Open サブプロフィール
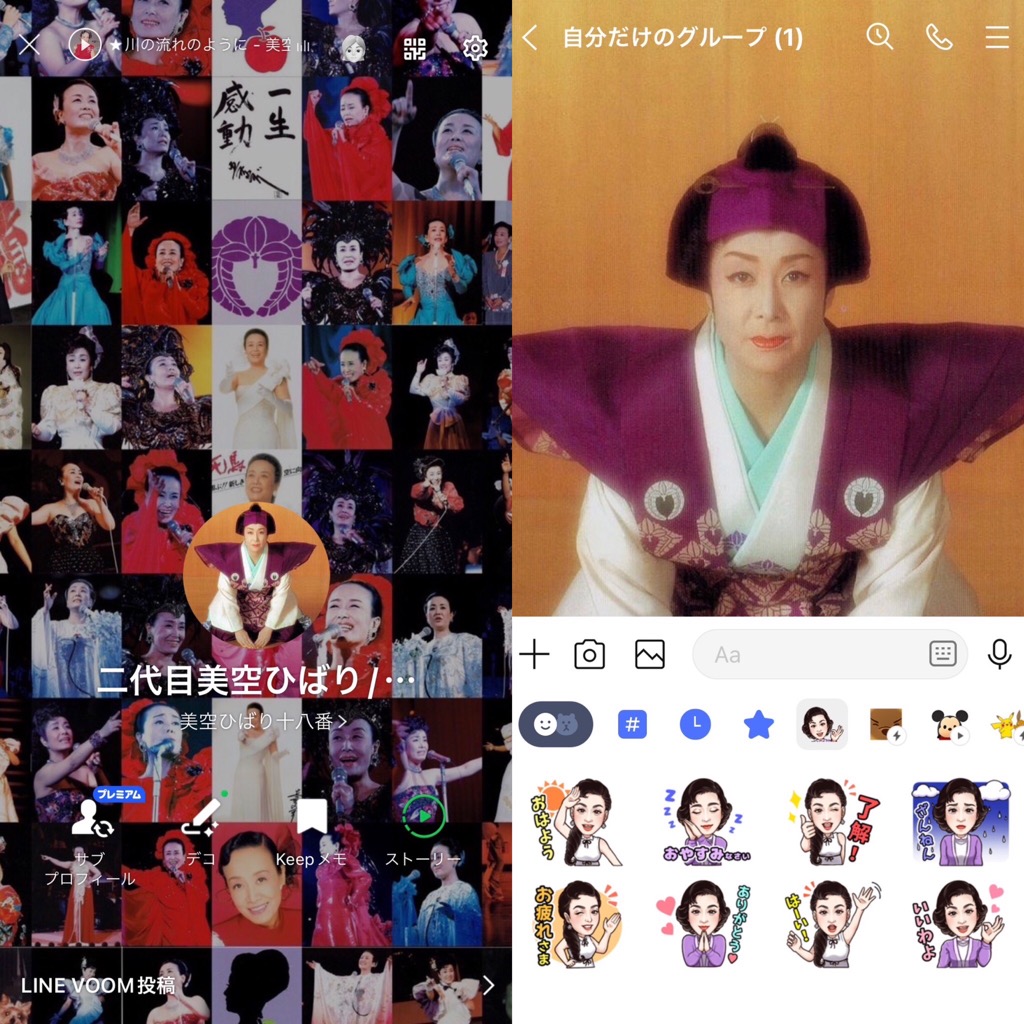 (90, 840)
